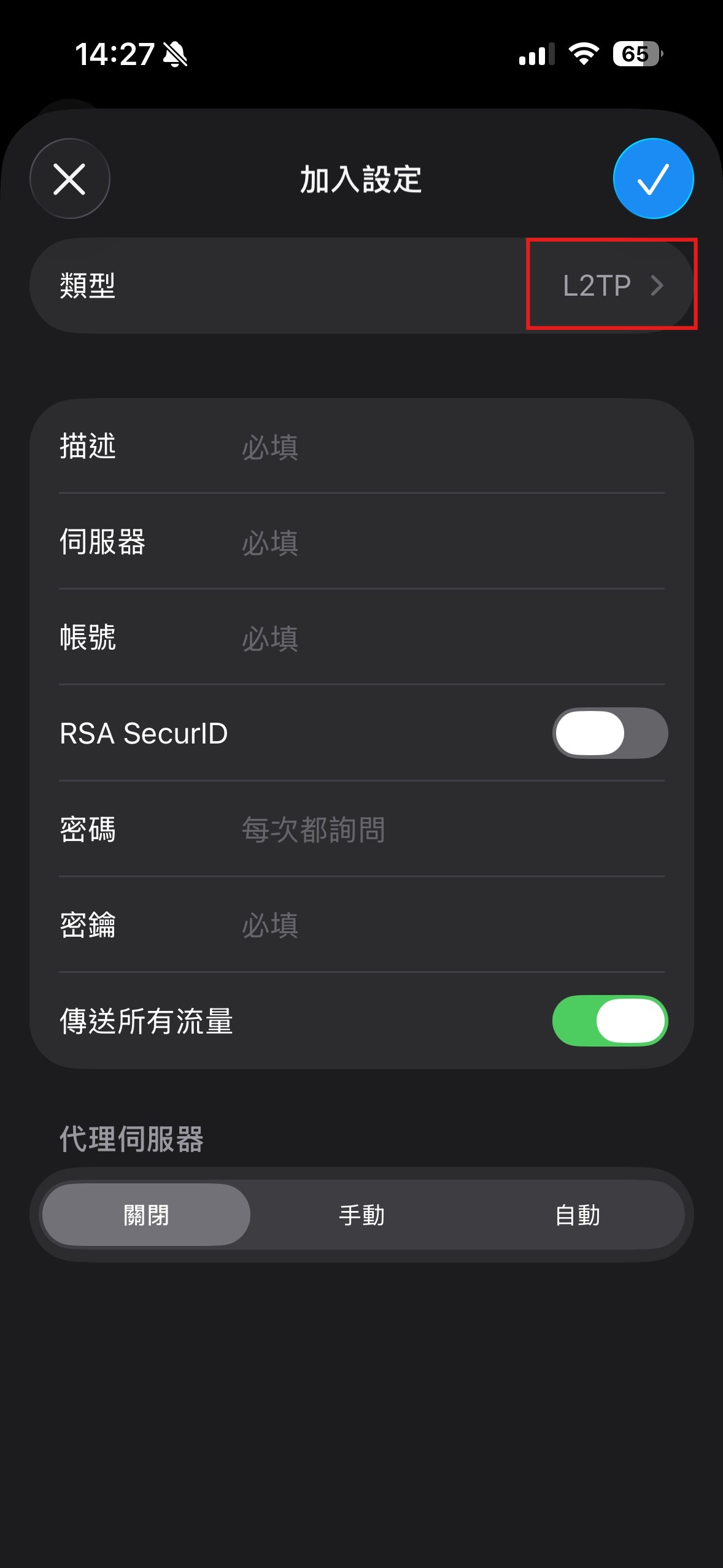Tap the 密碼 field

451,829
